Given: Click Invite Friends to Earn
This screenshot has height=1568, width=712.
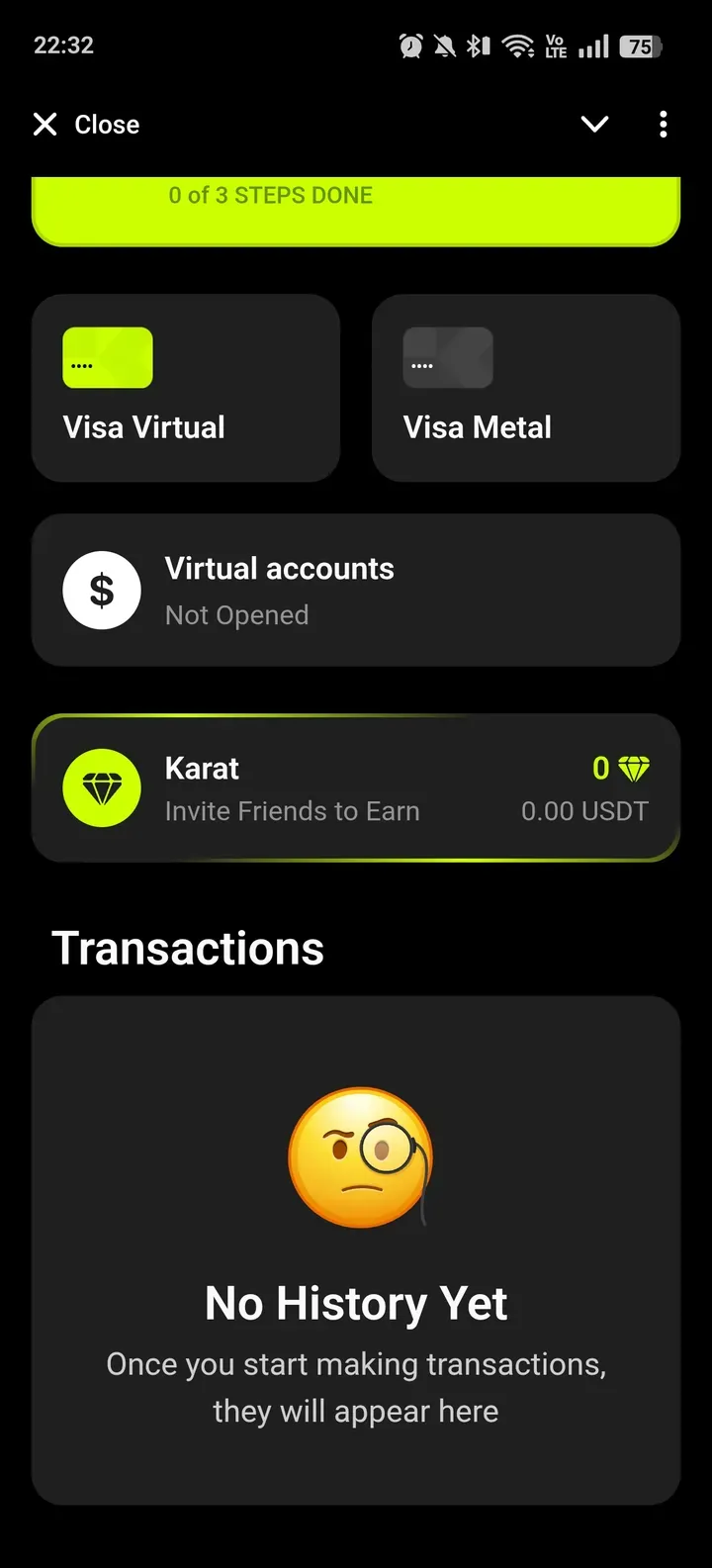Looking at the screenshot, I should [x=292, y=810].
